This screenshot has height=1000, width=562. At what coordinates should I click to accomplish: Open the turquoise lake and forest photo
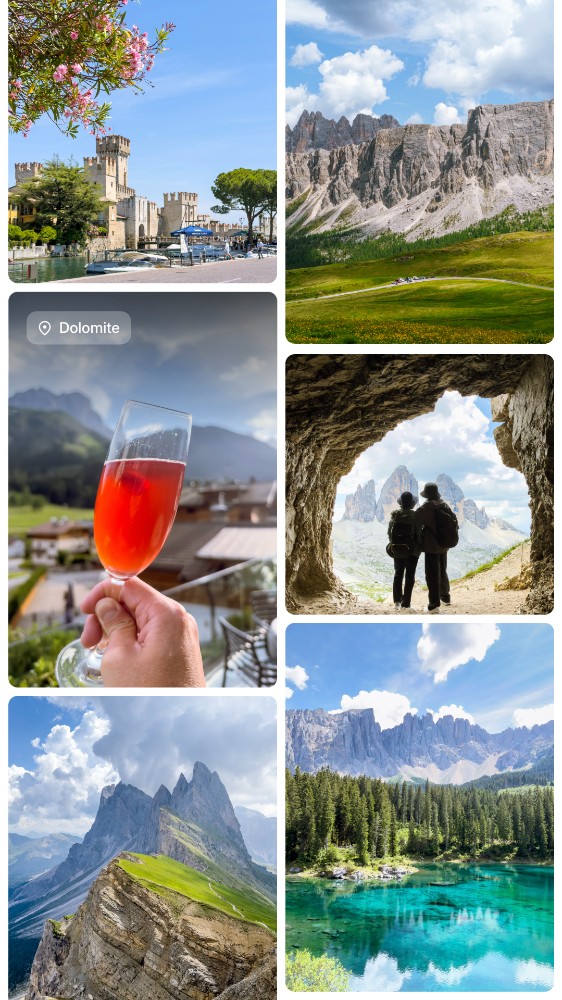point(420,807)
